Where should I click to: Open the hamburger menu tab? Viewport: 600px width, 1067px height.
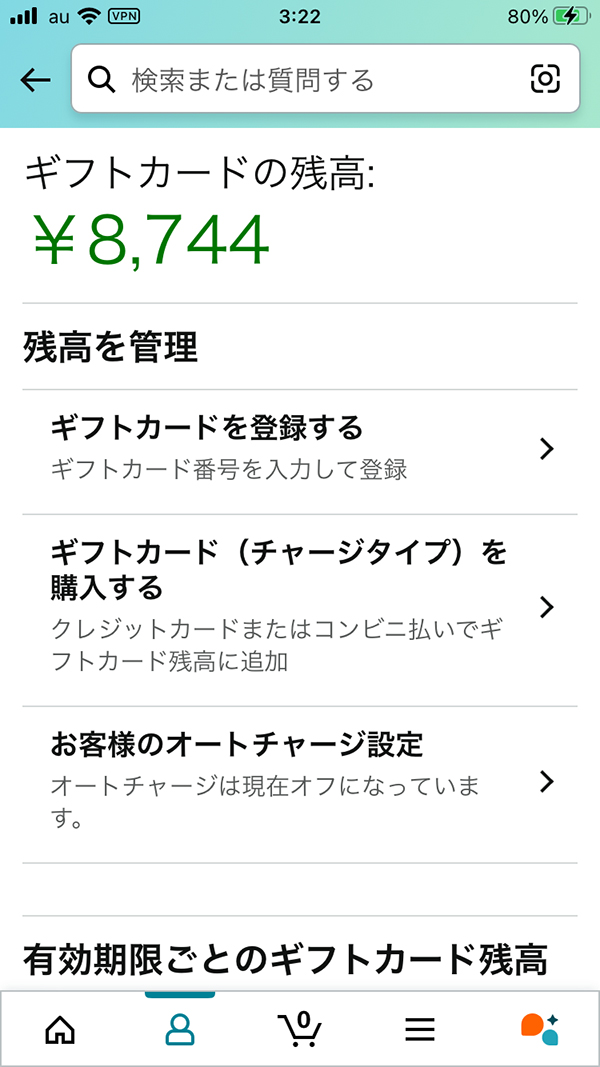pyautogui.click(x=420, y=1030)
